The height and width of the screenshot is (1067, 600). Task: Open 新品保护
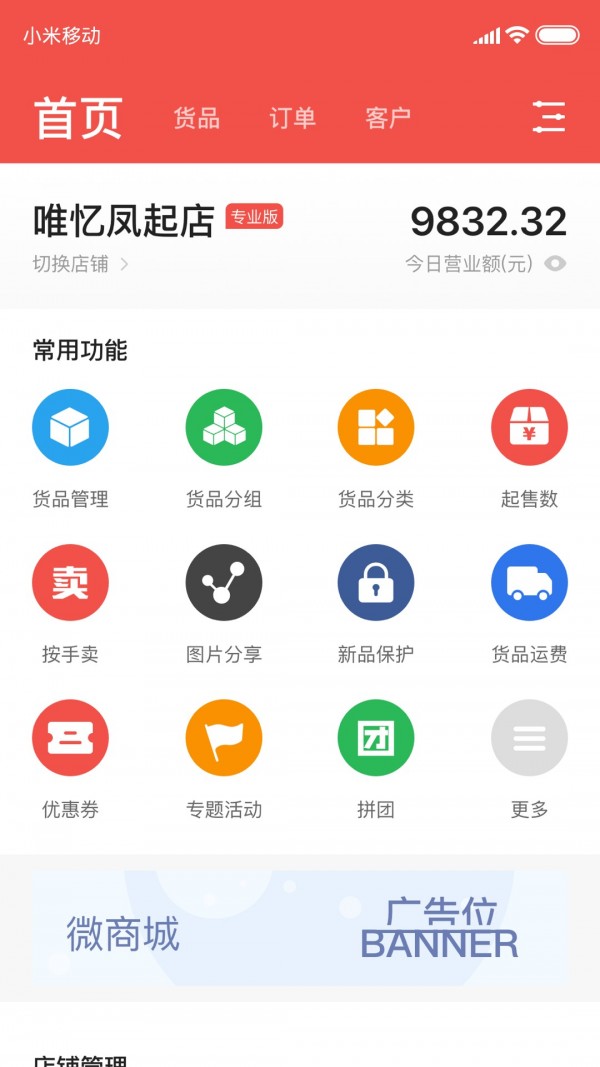point(376,604)
